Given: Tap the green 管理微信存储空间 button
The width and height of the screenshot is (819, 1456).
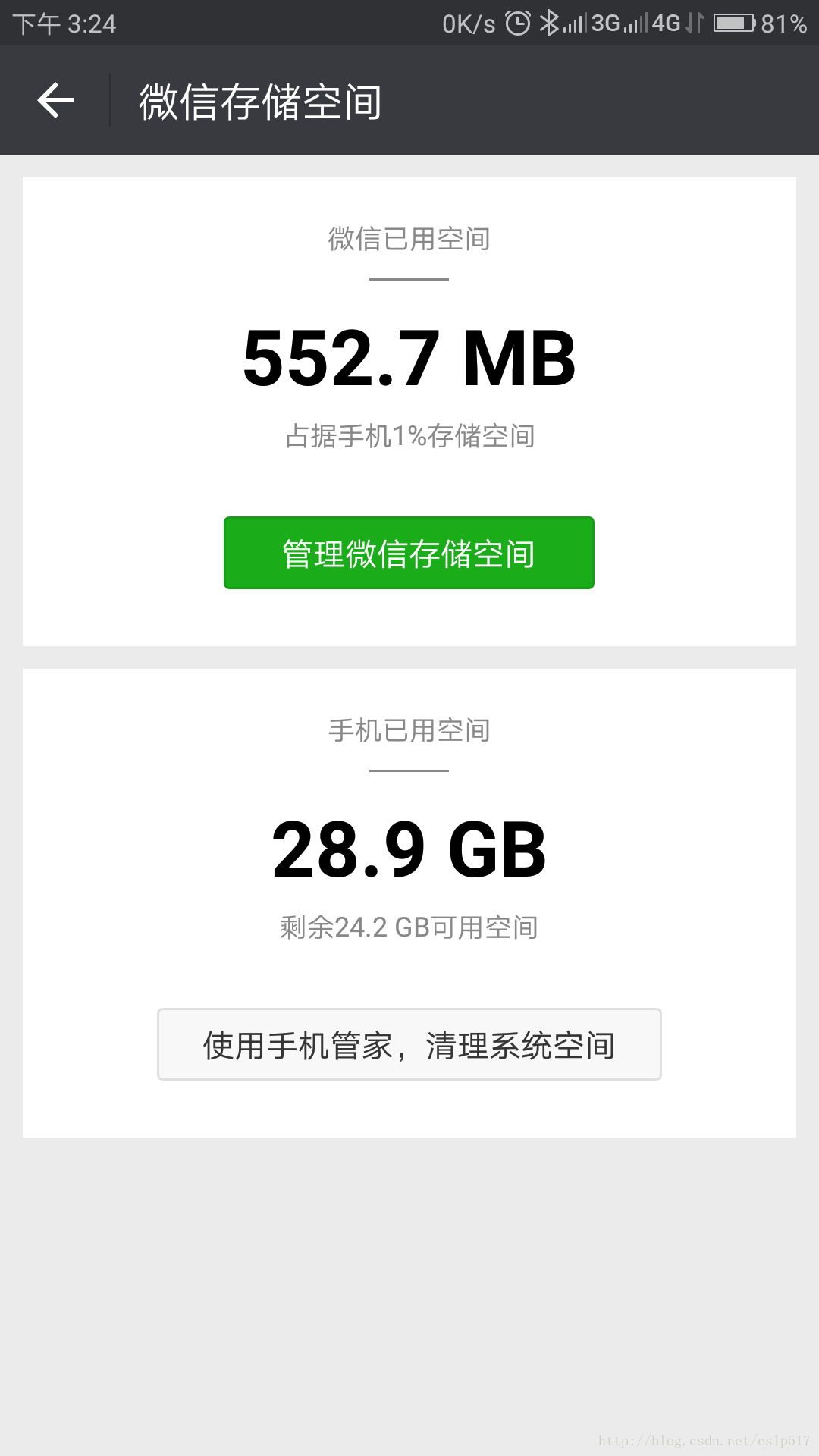Looking at the screenshot, I should click(x=409, y=553).
